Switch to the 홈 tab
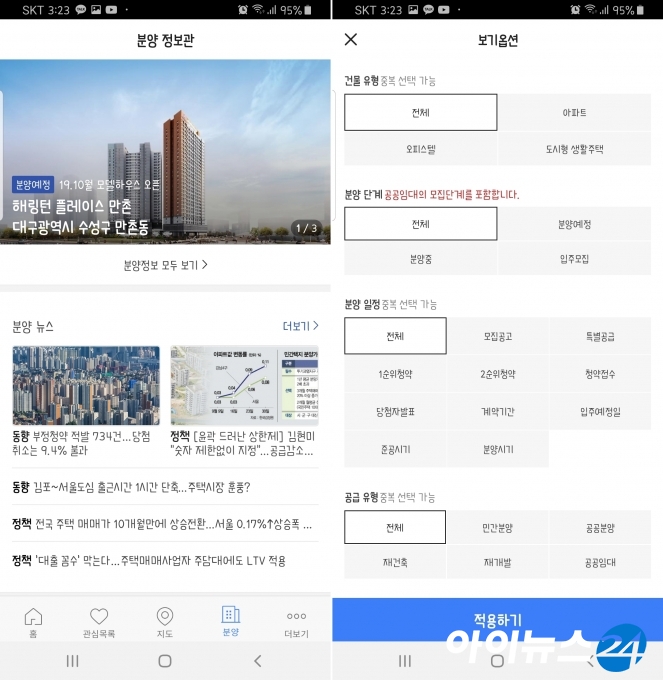This screenshot has width=663, height=680. (x=33, y=621)
